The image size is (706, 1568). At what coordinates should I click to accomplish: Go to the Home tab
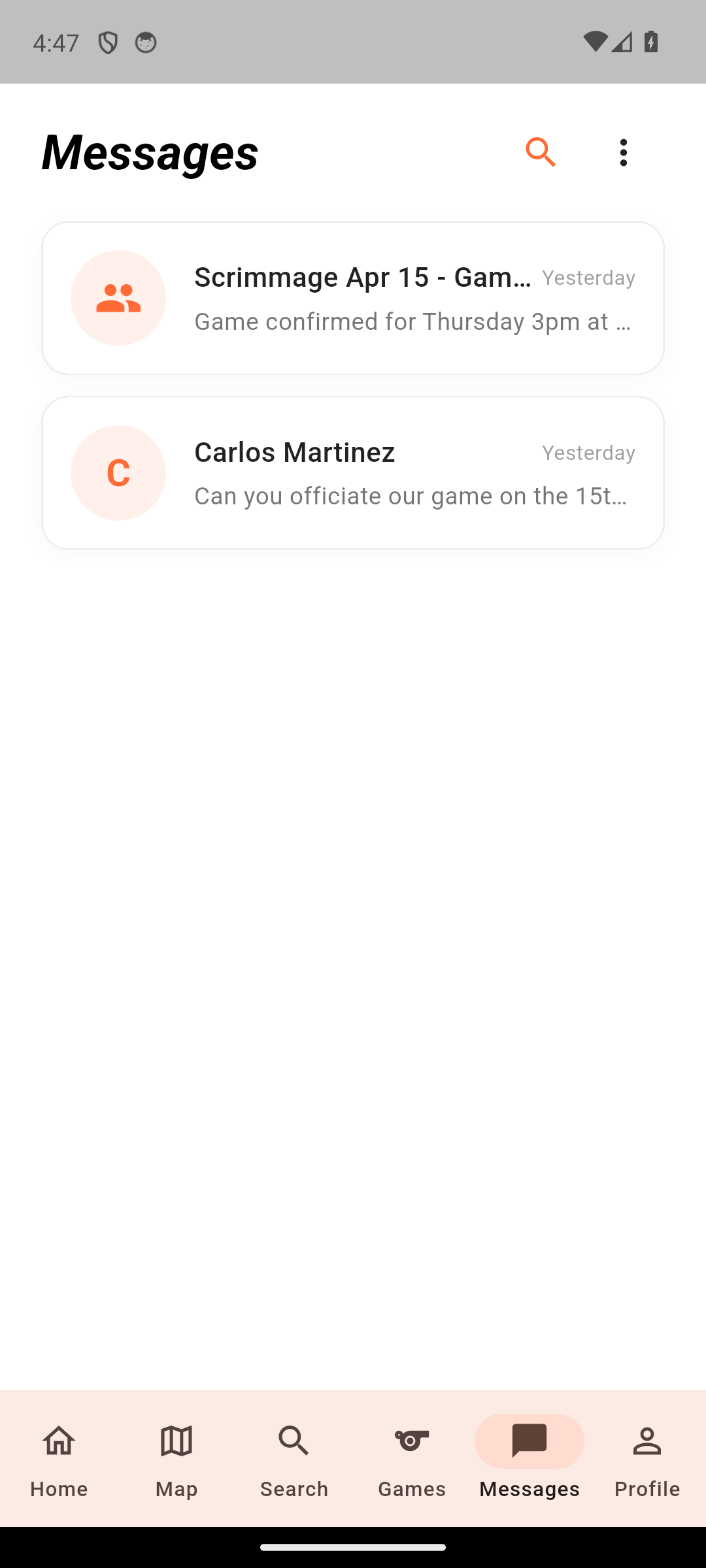tap(59, 1460)
